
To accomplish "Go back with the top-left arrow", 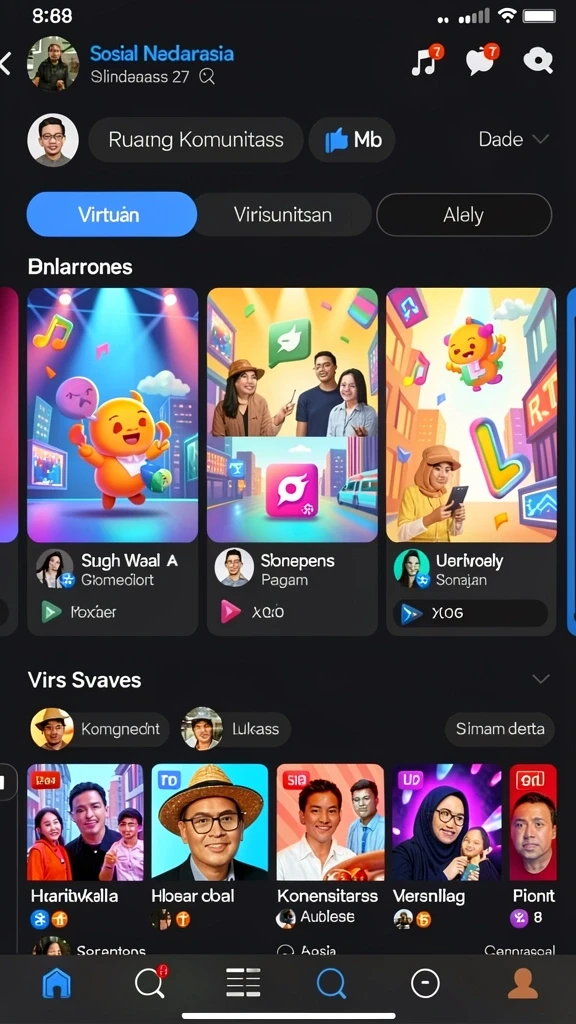I will coord(6,63).
